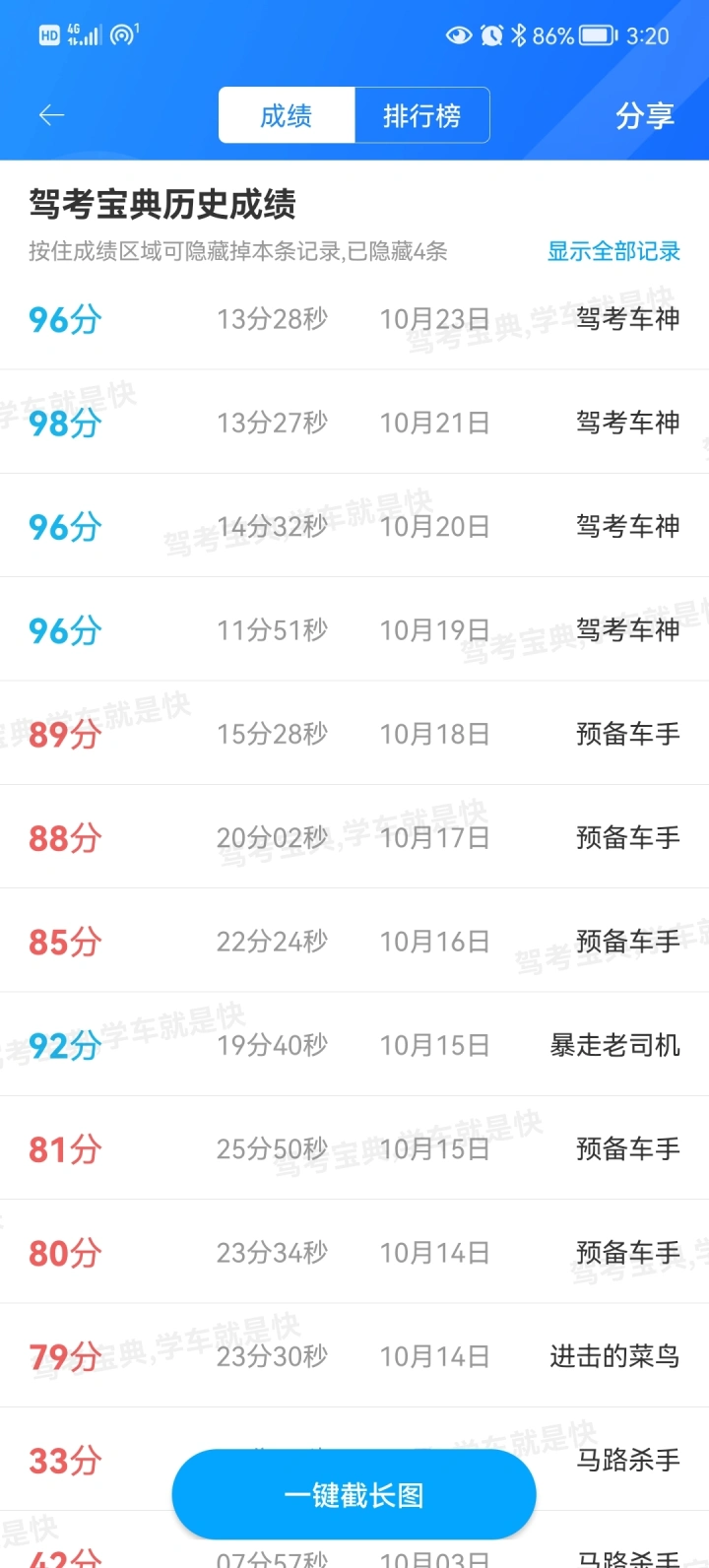
Task: Open the 79分 进击的菜鸟 record
Action: coord(354,1356)
